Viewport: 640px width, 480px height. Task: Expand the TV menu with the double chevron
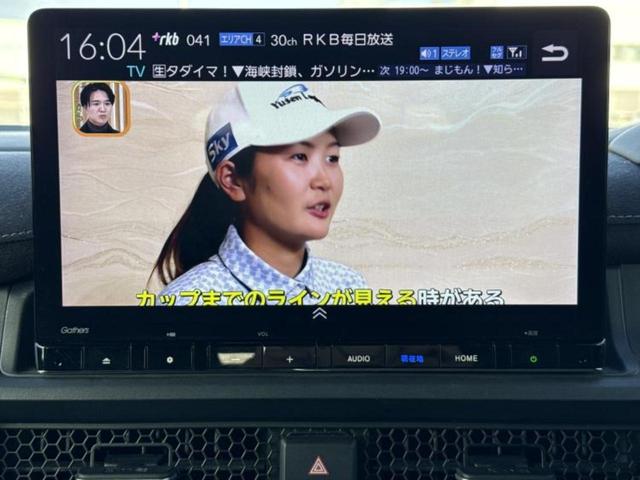click(x=319, y=313)
